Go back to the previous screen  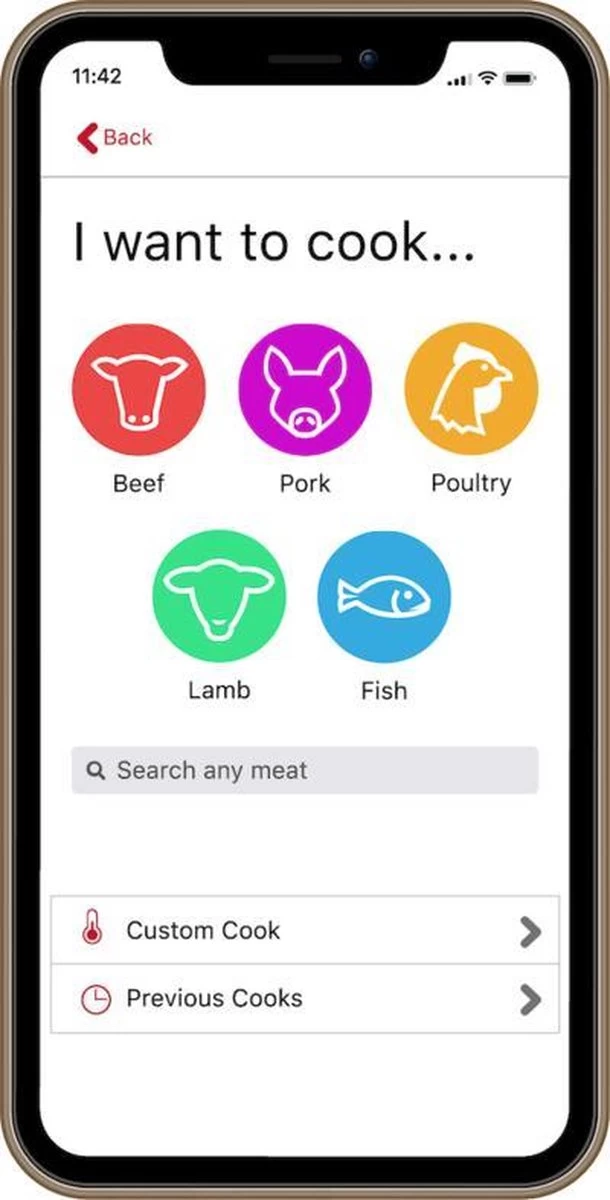coord(114,137)
